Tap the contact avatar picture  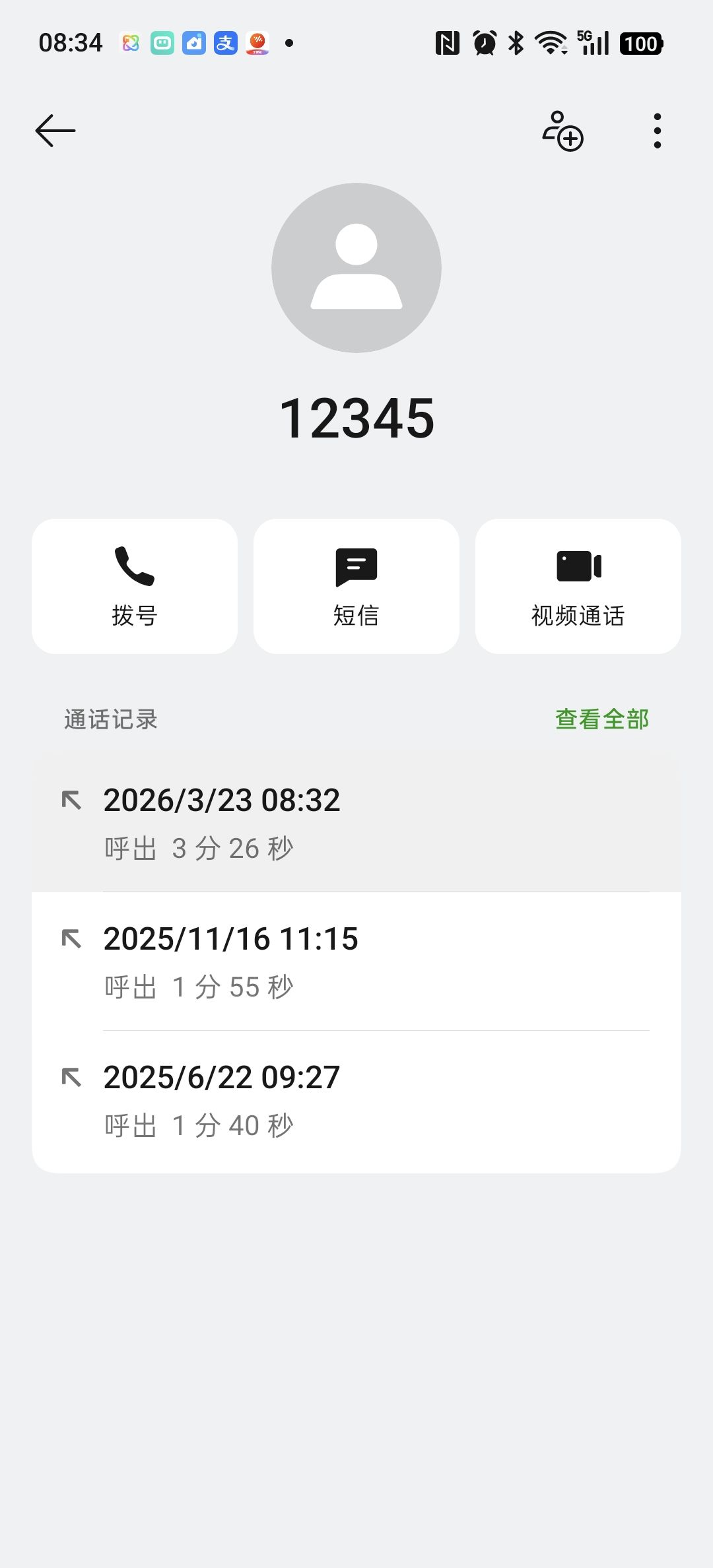pyautogui.click(x=356, y=268)
